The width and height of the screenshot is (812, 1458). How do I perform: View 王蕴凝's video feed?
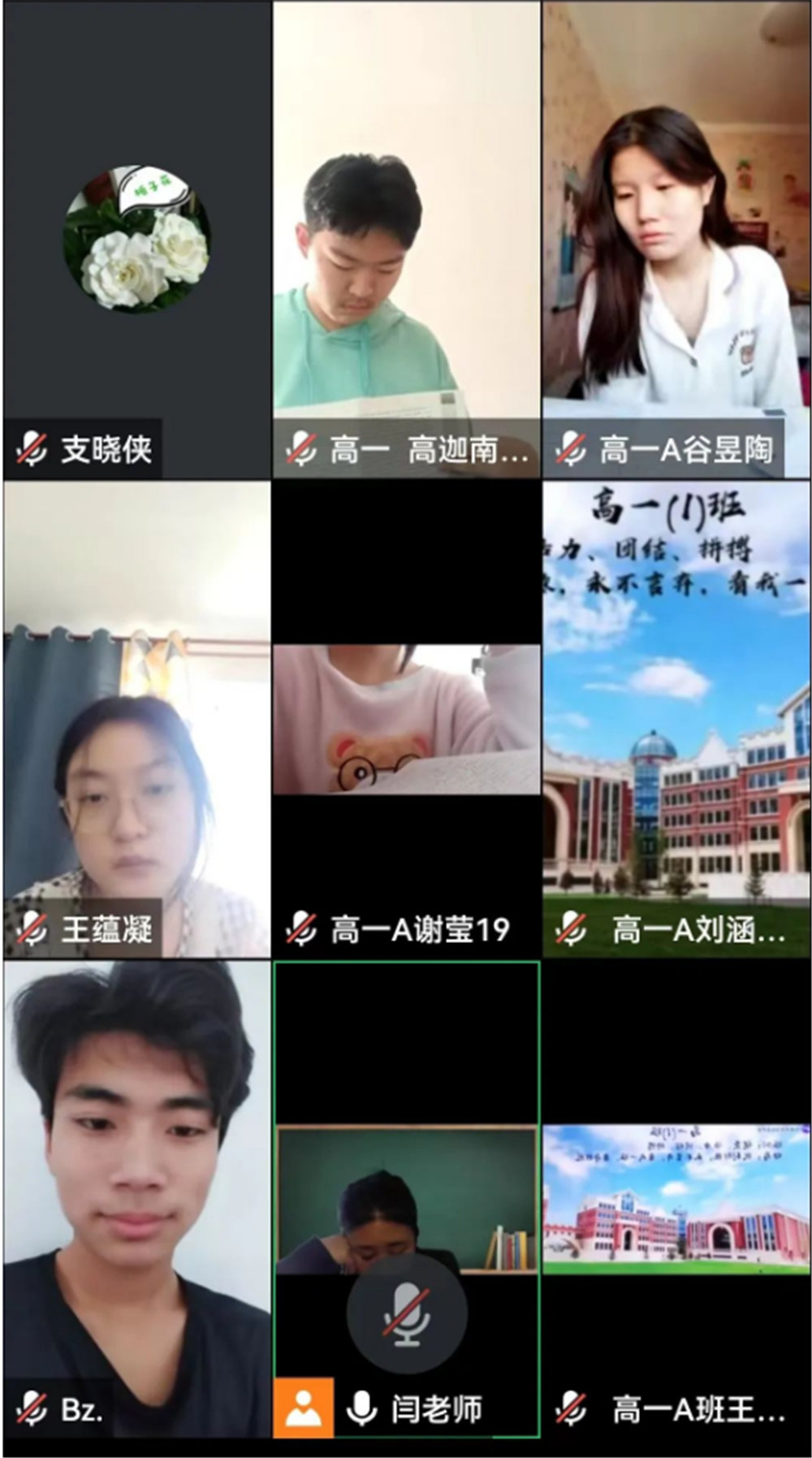coord(136,719)
